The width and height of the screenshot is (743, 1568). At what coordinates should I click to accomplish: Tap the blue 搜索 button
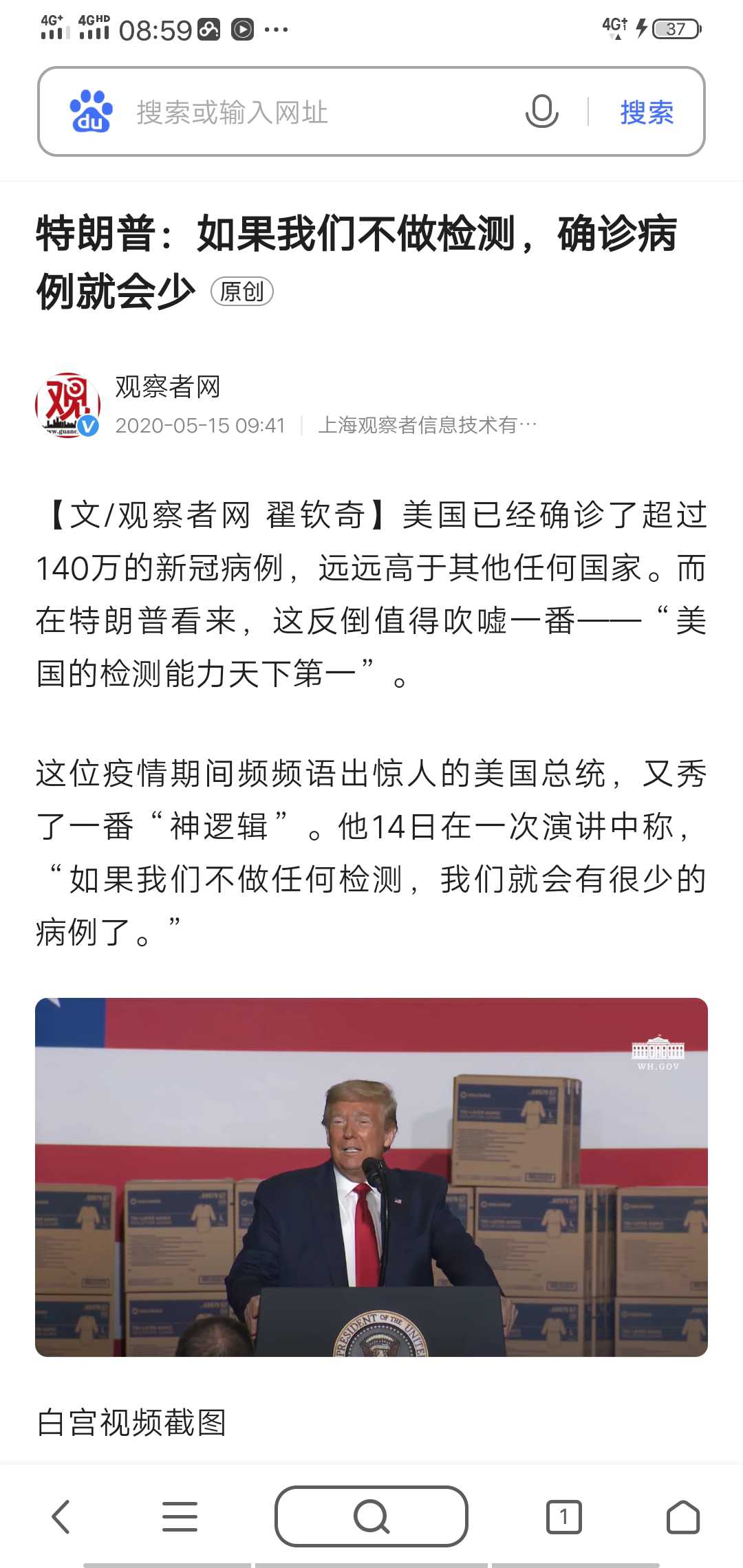click(647, 112)
